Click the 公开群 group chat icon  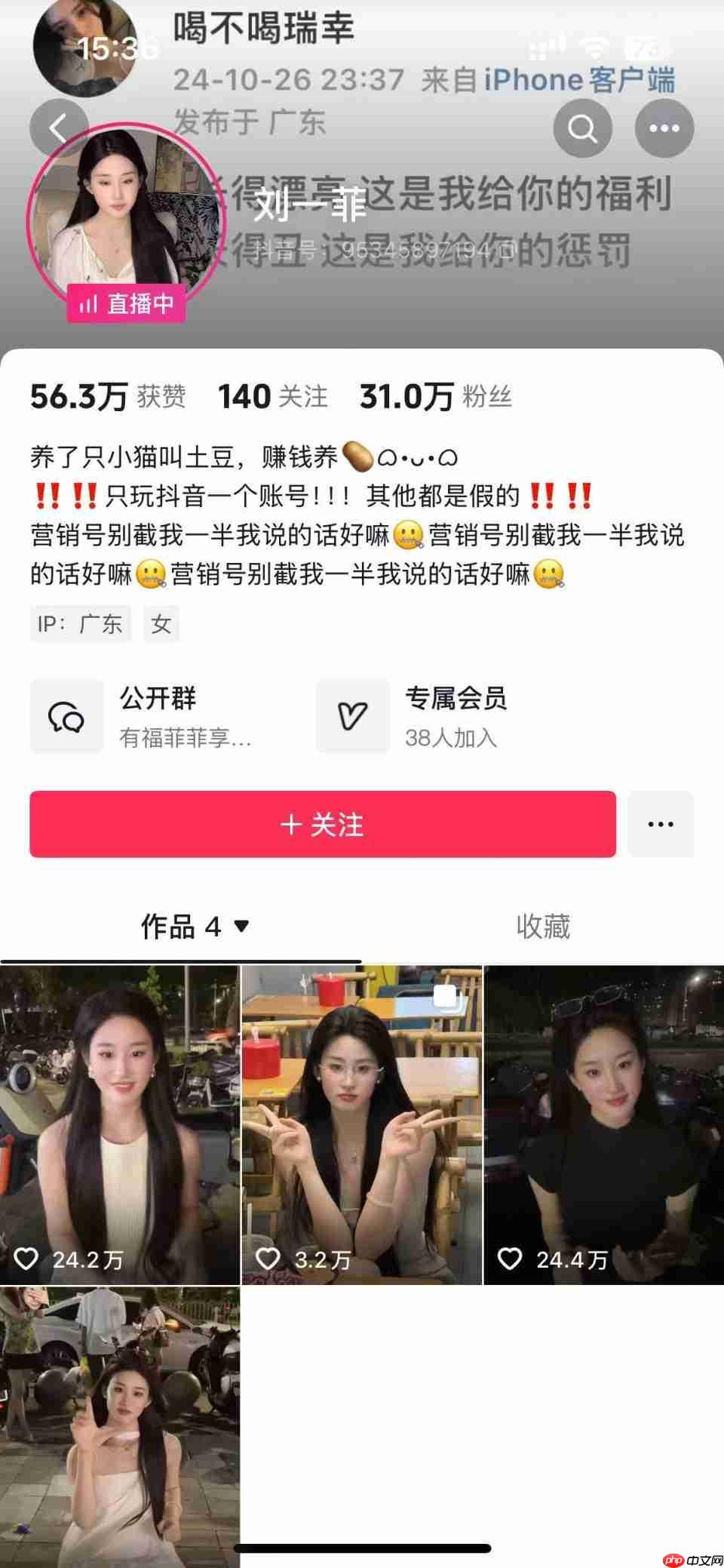point(67,715)
